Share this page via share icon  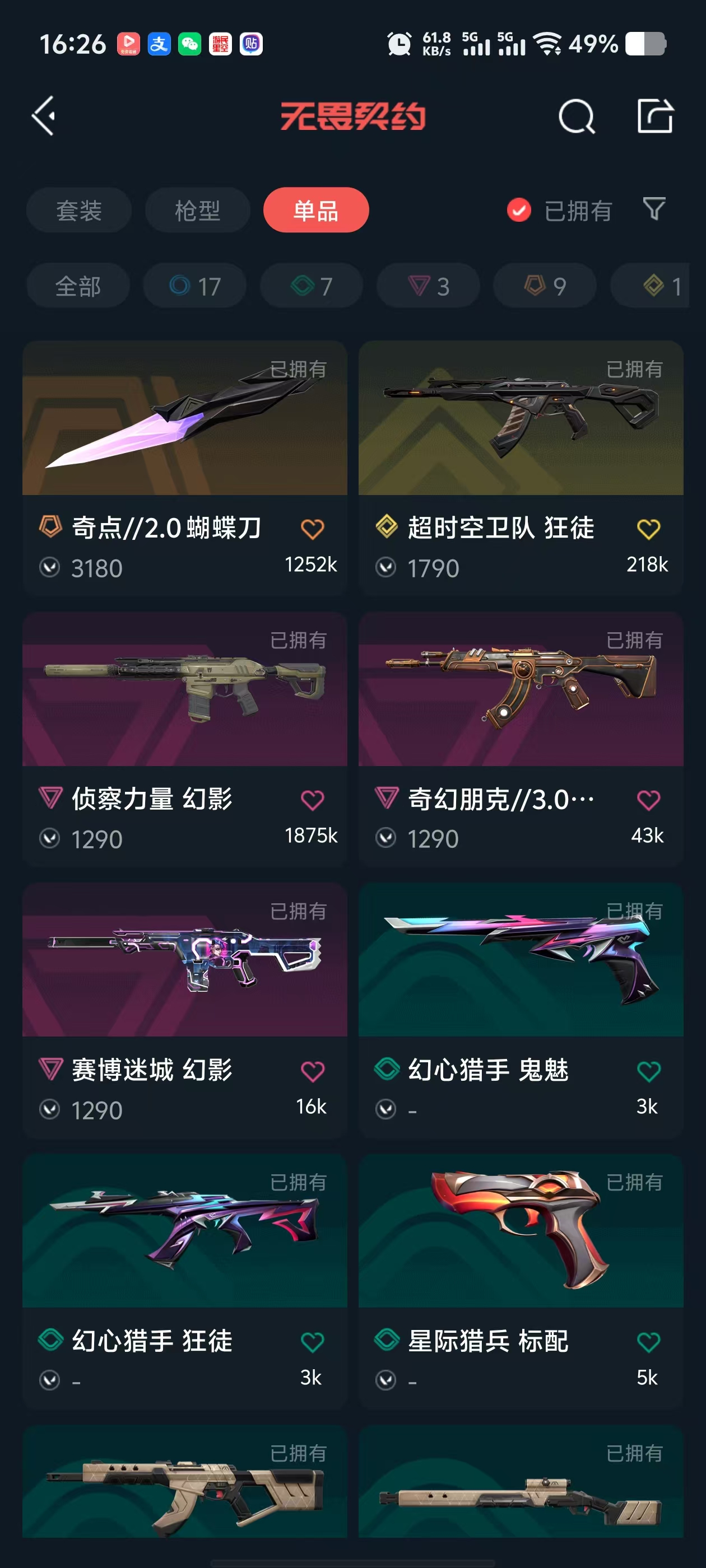click(655, 116)
